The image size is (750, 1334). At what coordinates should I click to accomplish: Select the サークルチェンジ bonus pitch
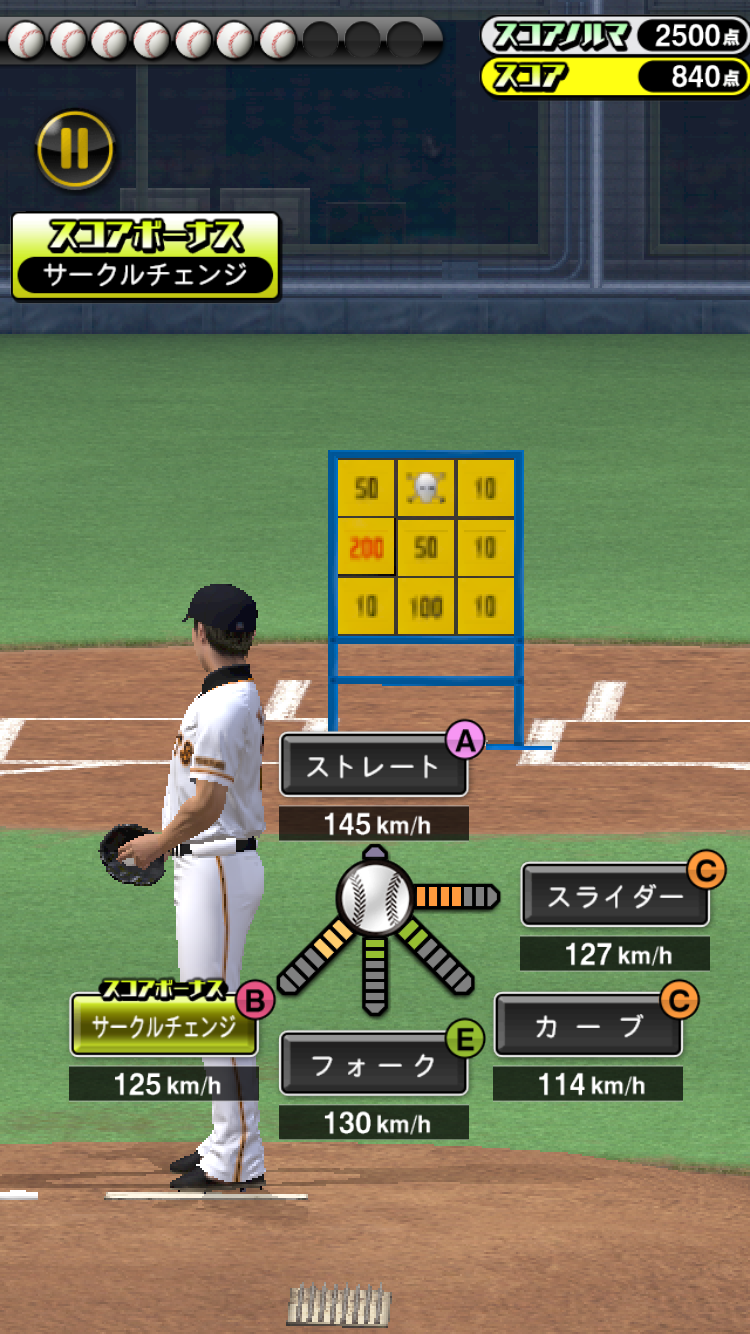pos(164,1024)
